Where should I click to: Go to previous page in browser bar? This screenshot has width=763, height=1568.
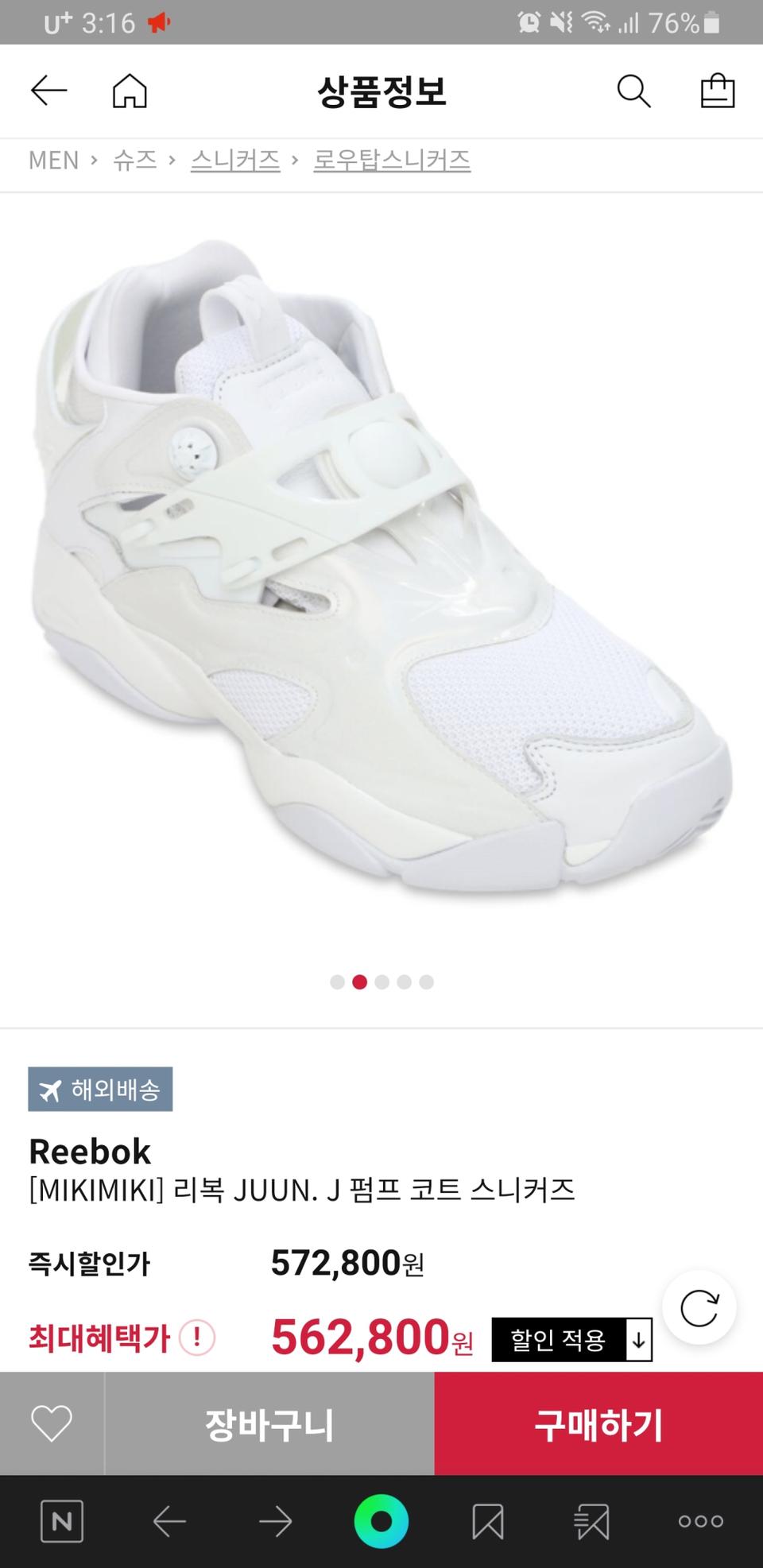coord(169,1522)
